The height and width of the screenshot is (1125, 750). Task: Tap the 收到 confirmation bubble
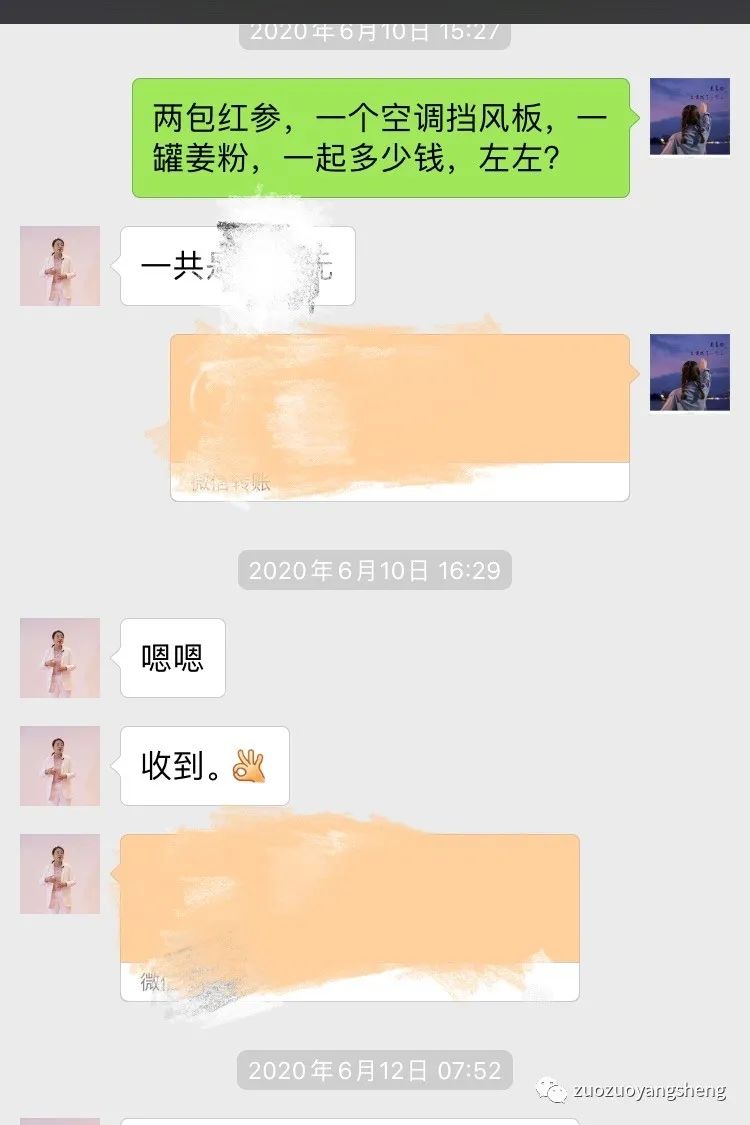[204, 766]
